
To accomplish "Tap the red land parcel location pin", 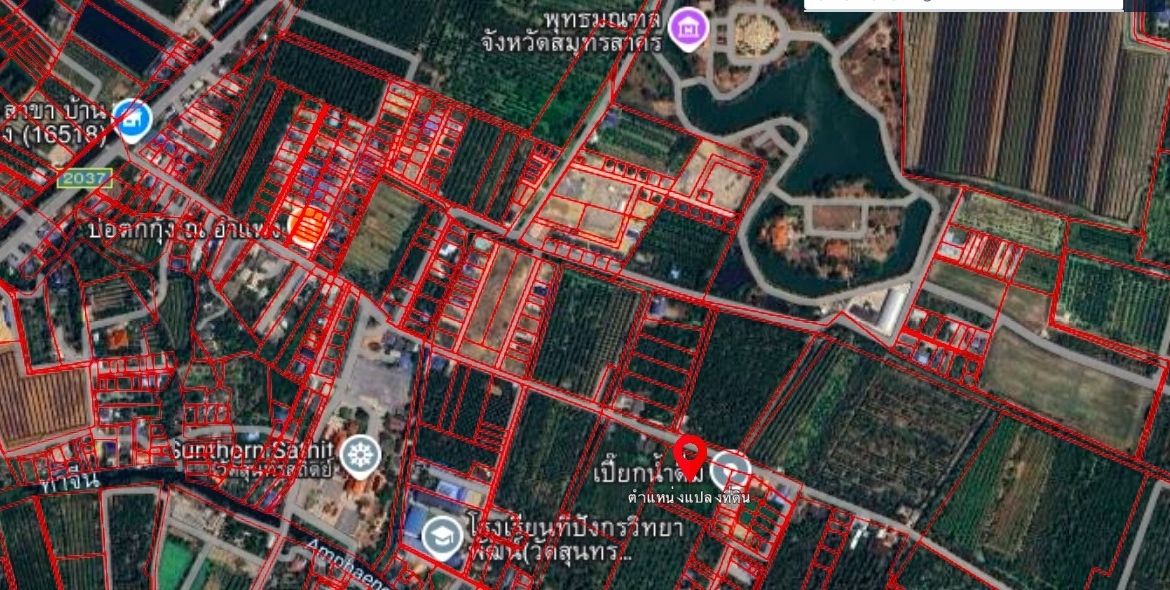I will click(x=689, y=455).
